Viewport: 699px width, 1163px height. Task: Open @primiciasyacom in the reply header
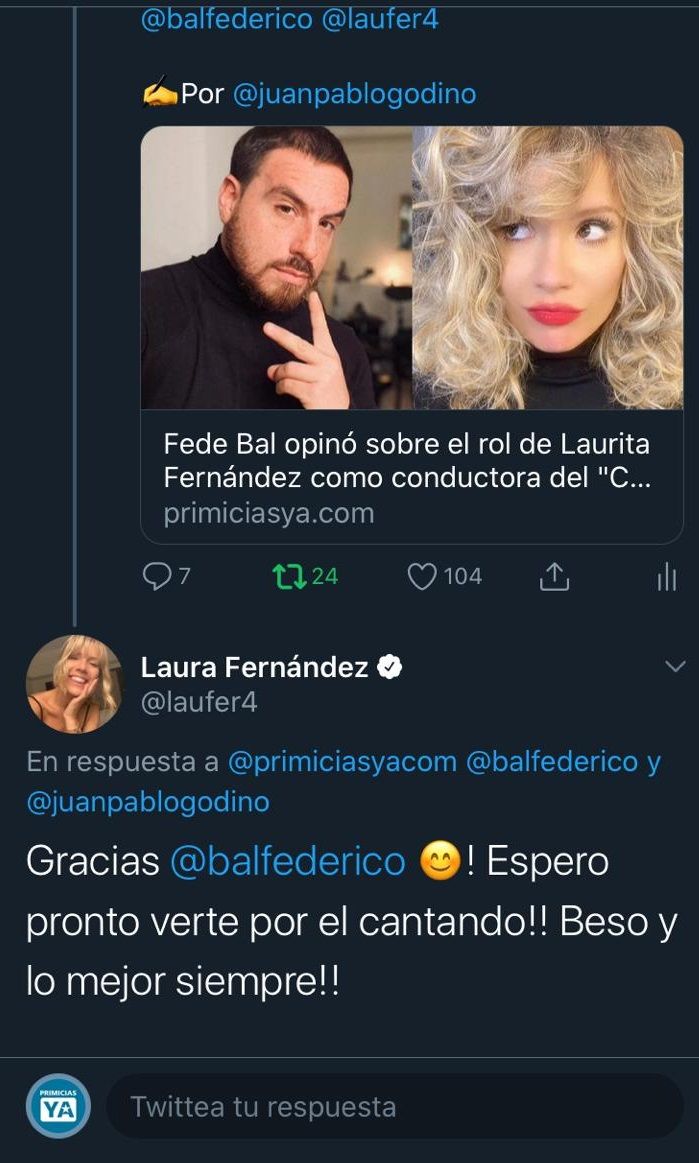[342, 762]
